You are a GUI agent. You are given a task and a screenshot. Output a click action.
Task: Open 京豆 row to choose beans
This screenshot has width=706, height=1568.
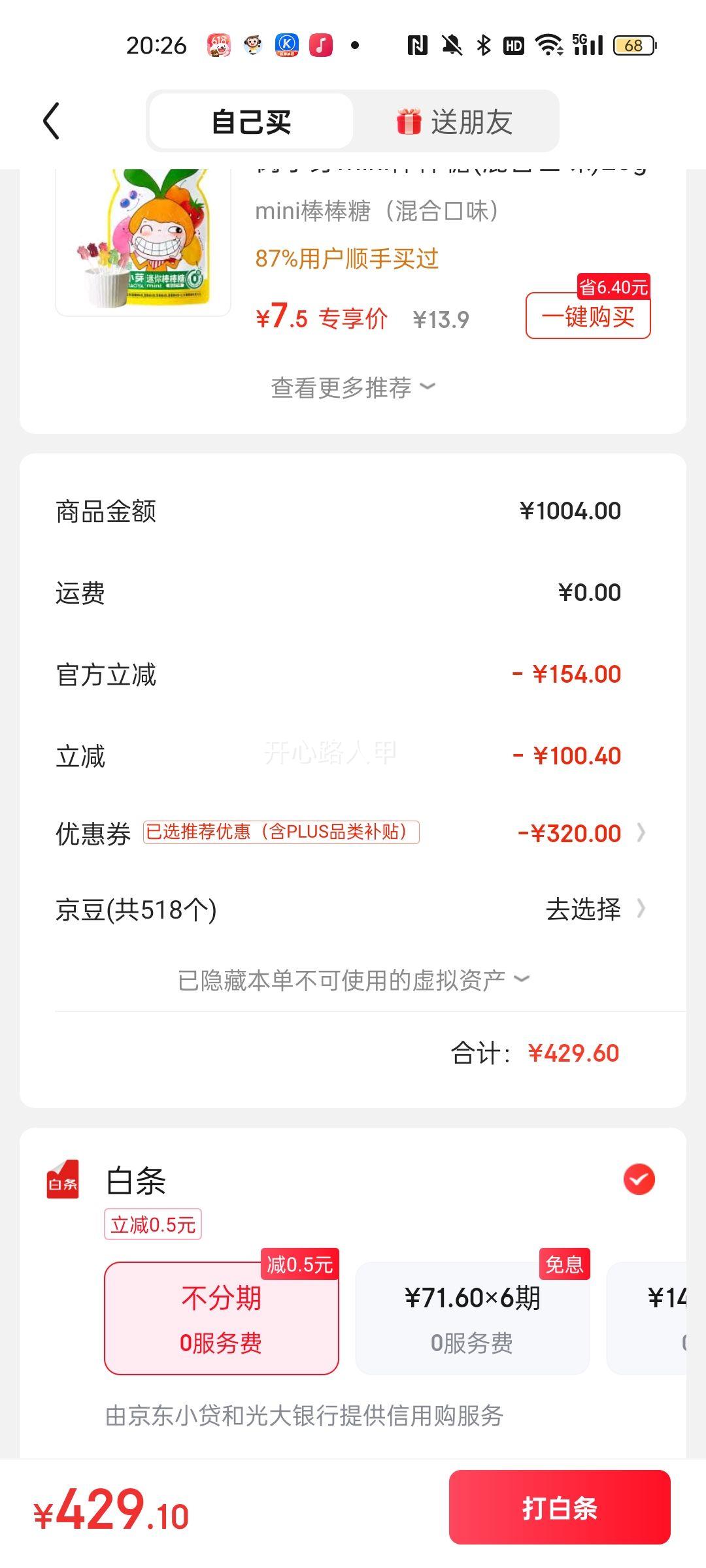[353, 909]
